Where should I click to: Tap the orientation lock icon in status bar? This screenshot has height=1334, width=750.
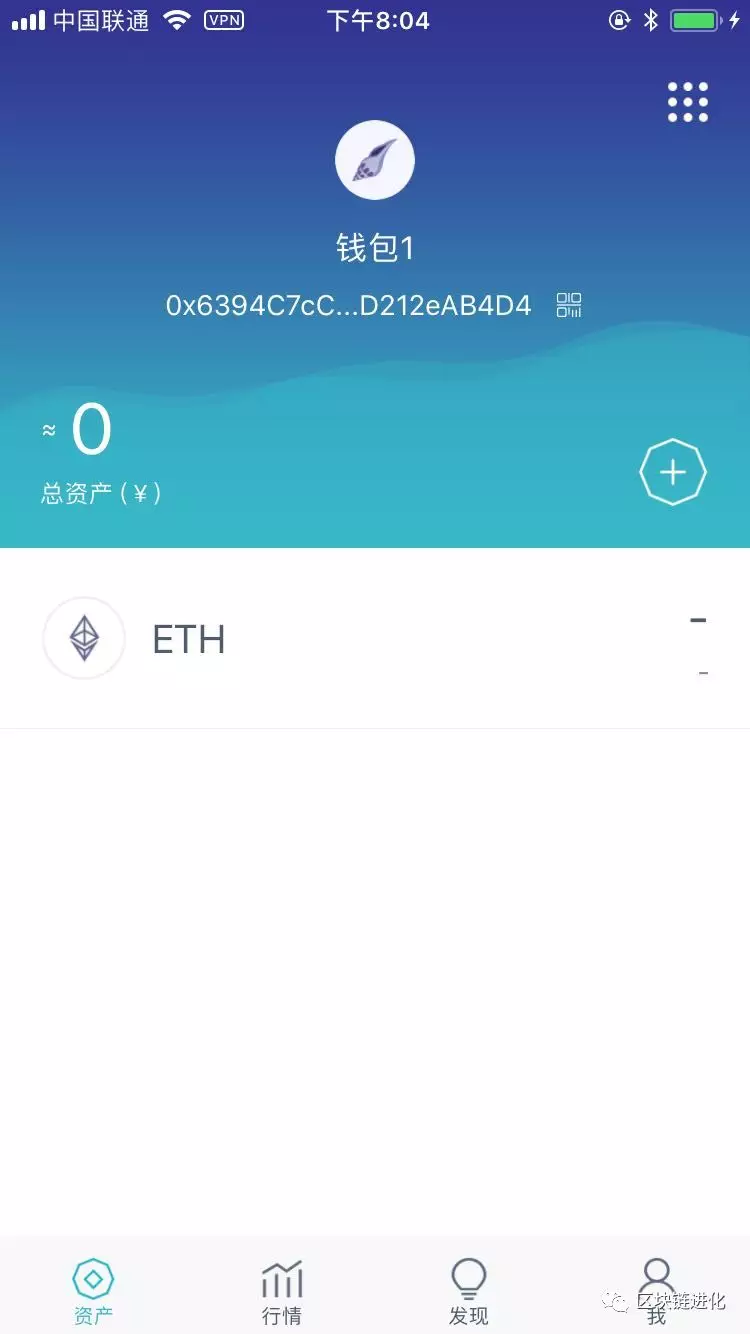[619, 19]
